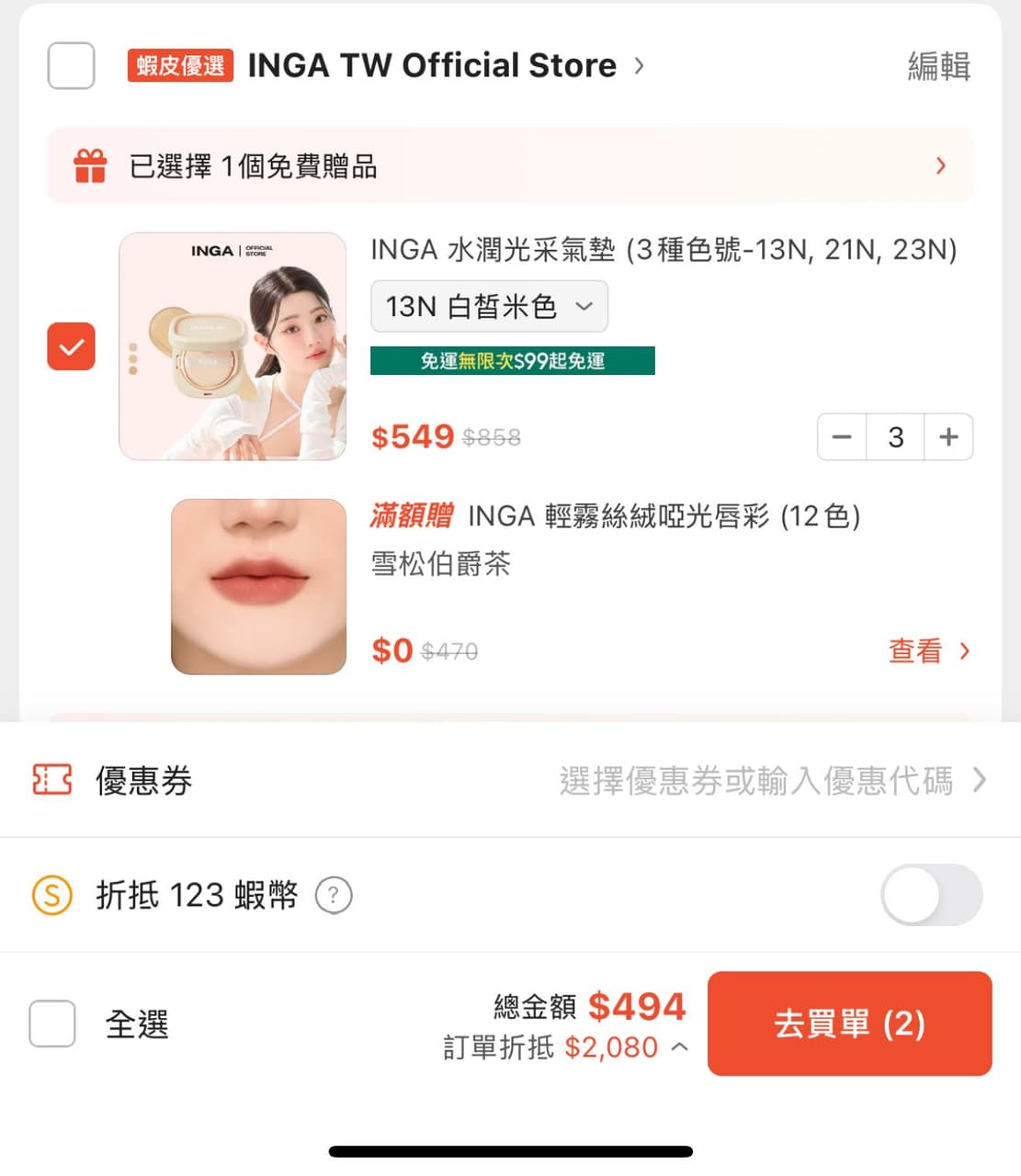Tap the plus icon to increase quantity
The image size is (1021, 1176).
(x=949, y=437)
